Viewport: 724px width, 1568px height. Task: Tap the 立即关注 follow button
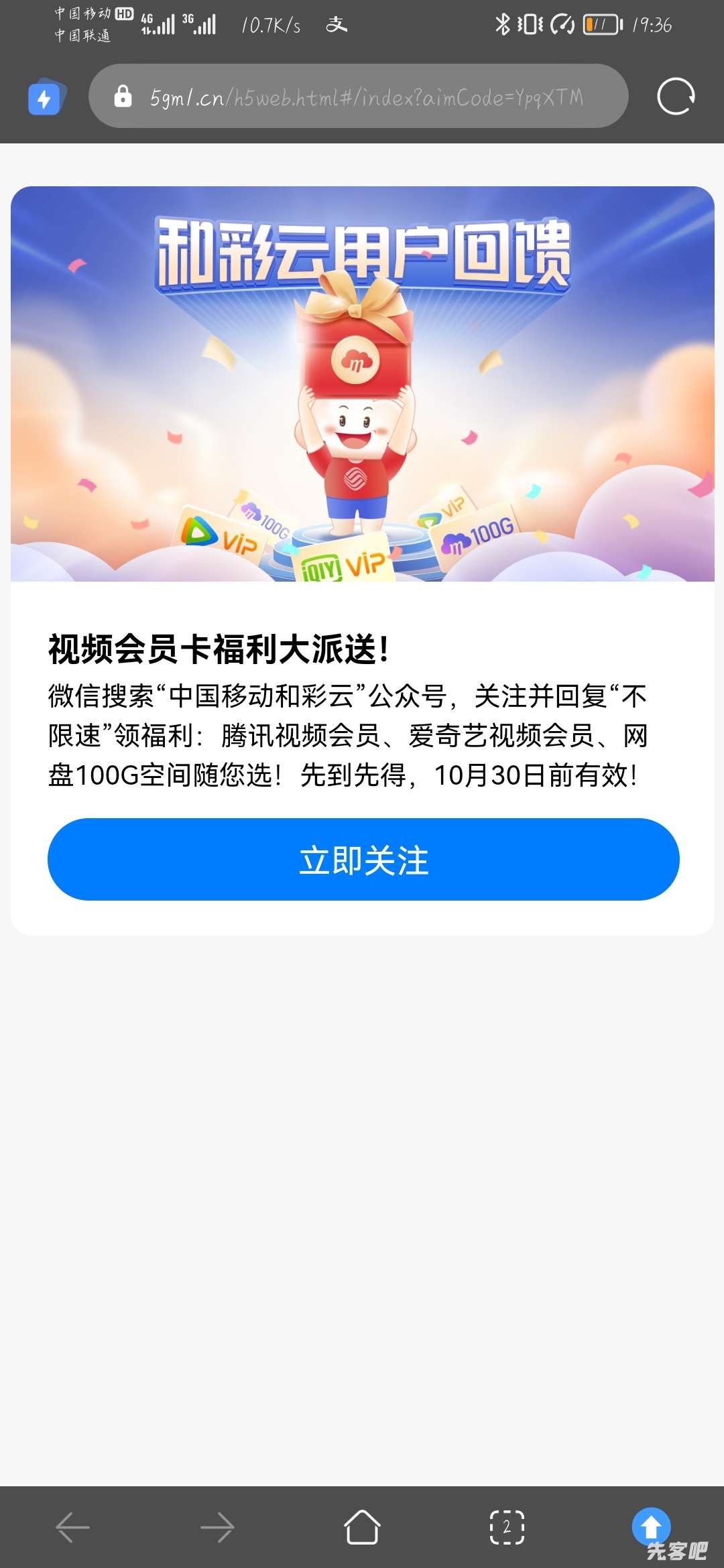[x=363, y=860]
